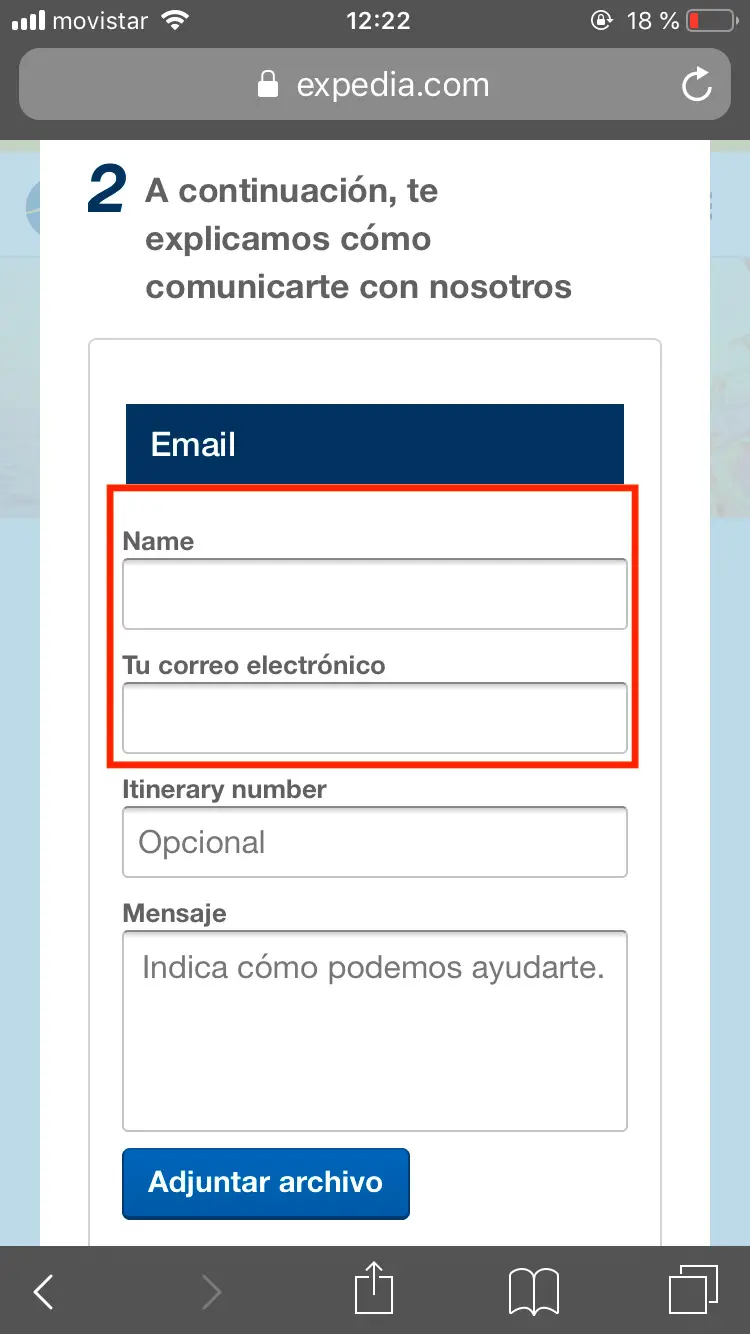Tap the Name text field
Image resolution: width=750 pixels, height=1334 pixels.
374,594
